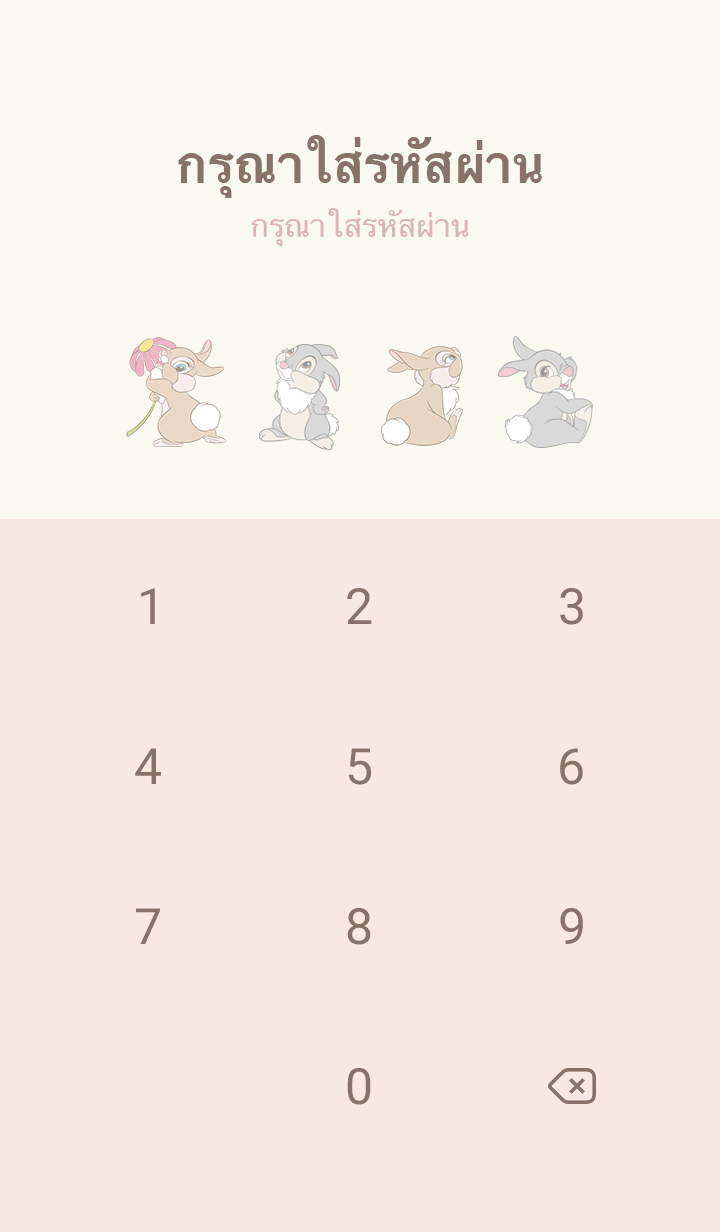Enter the number 4
The image size is (720, 1232).
(148, 767)
